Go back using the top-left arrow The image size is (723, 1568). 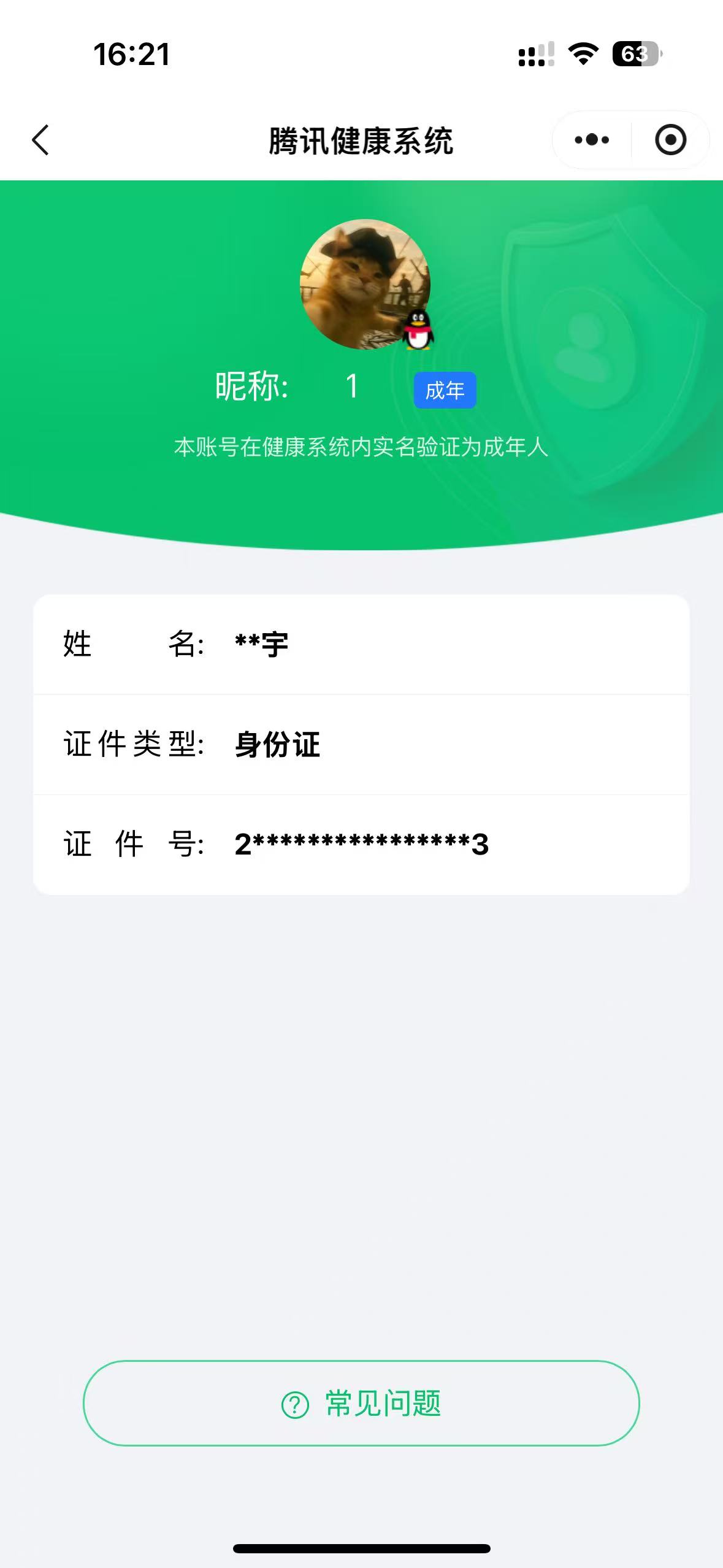click(40, 140)
